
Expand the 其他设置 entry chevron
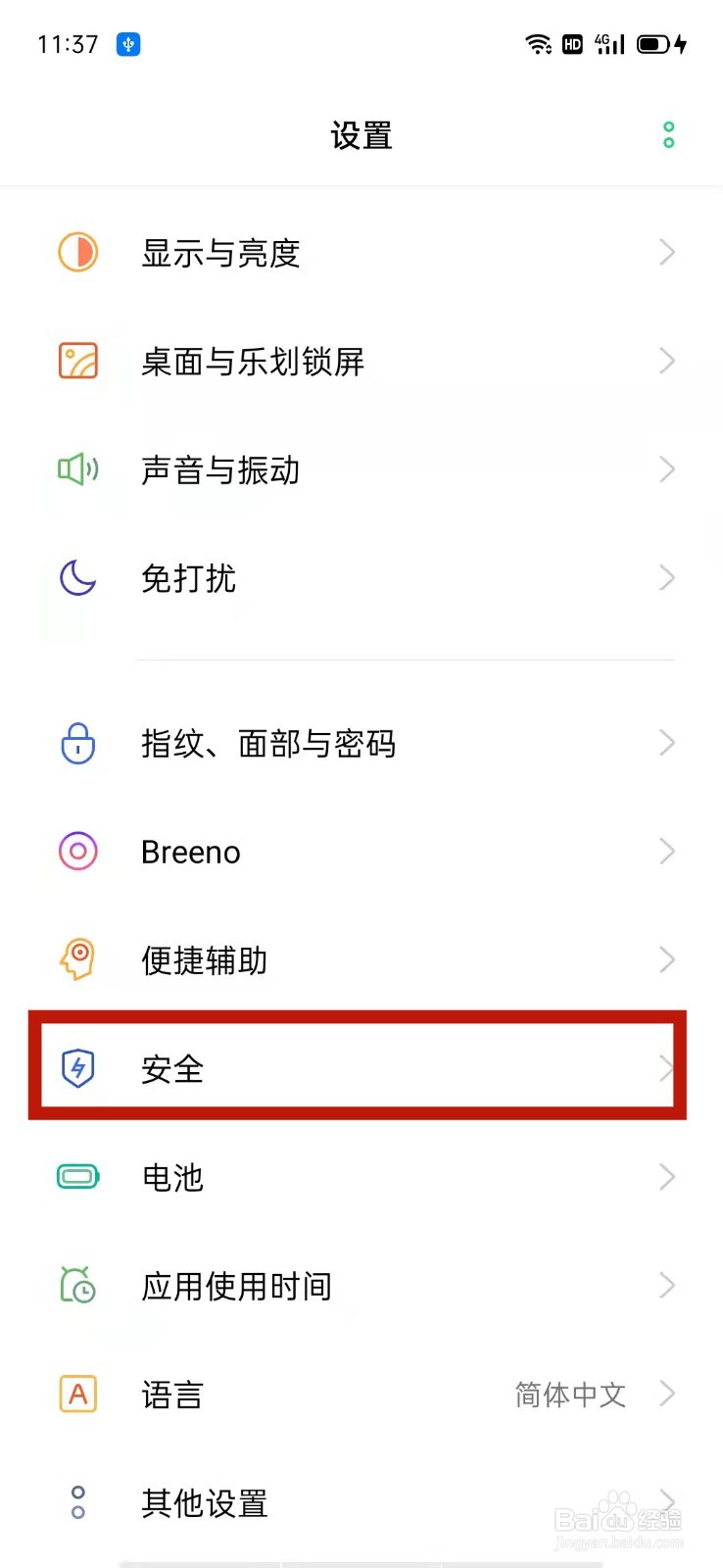pos(667,1502)
